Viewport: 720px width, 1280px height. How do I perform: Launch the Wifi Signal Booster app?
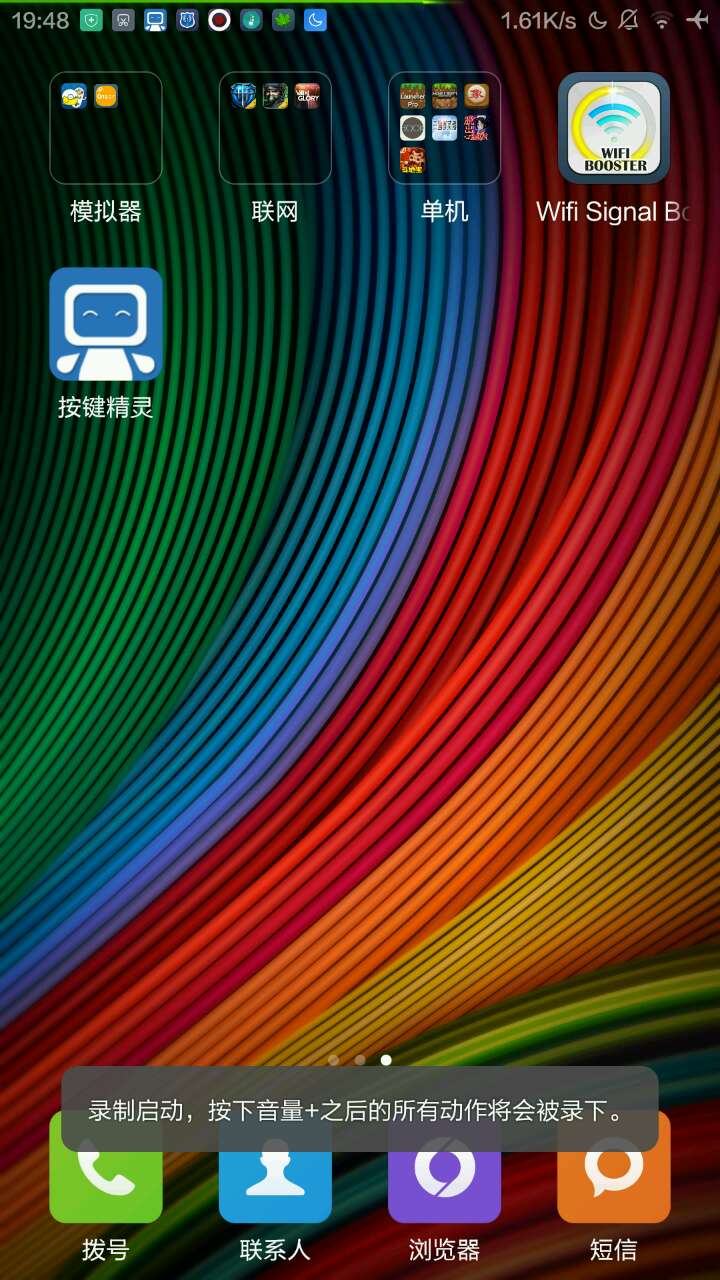coord(614,128)
